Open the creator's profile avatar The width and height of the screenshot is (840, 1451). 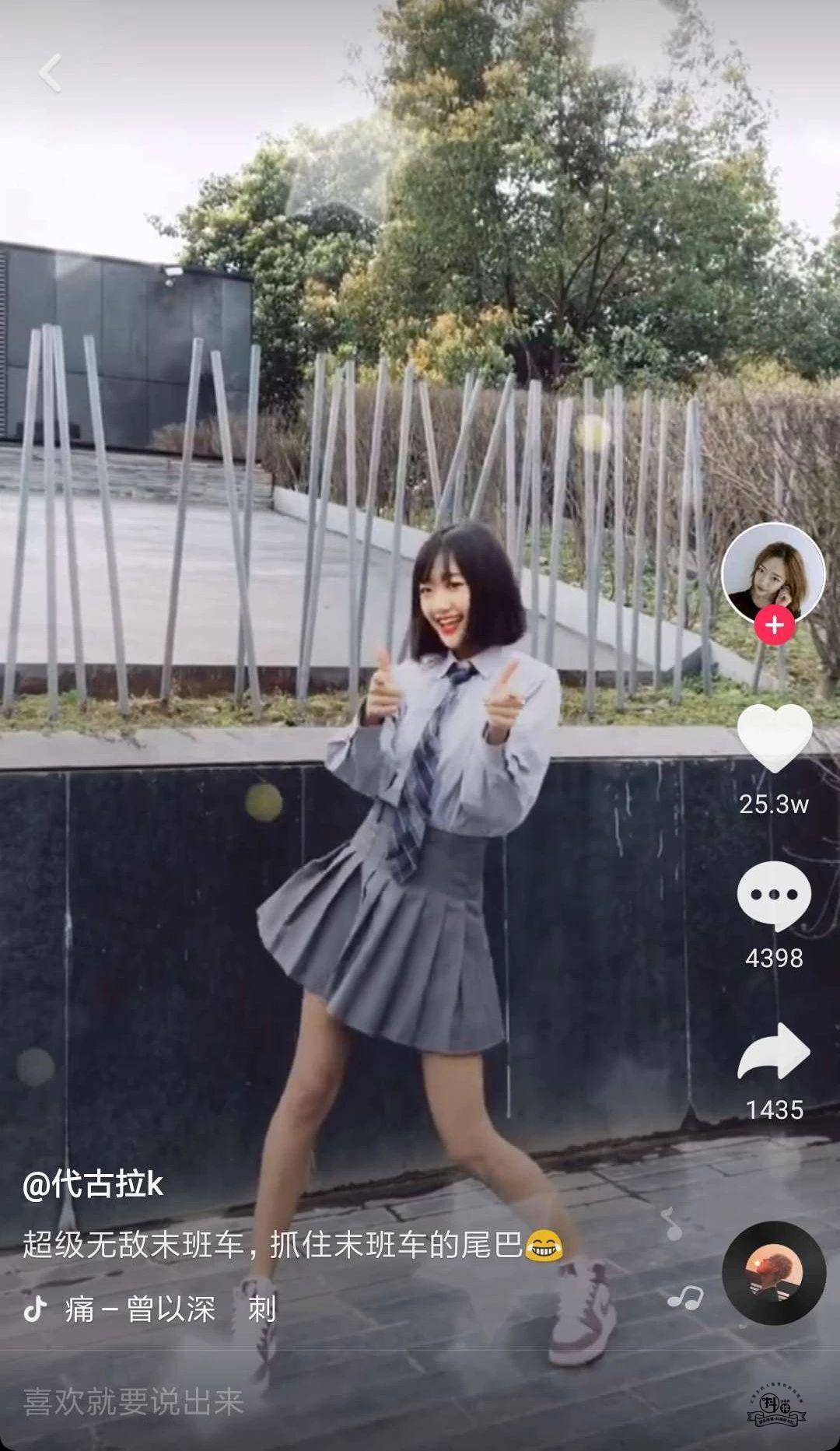[773, 573]
